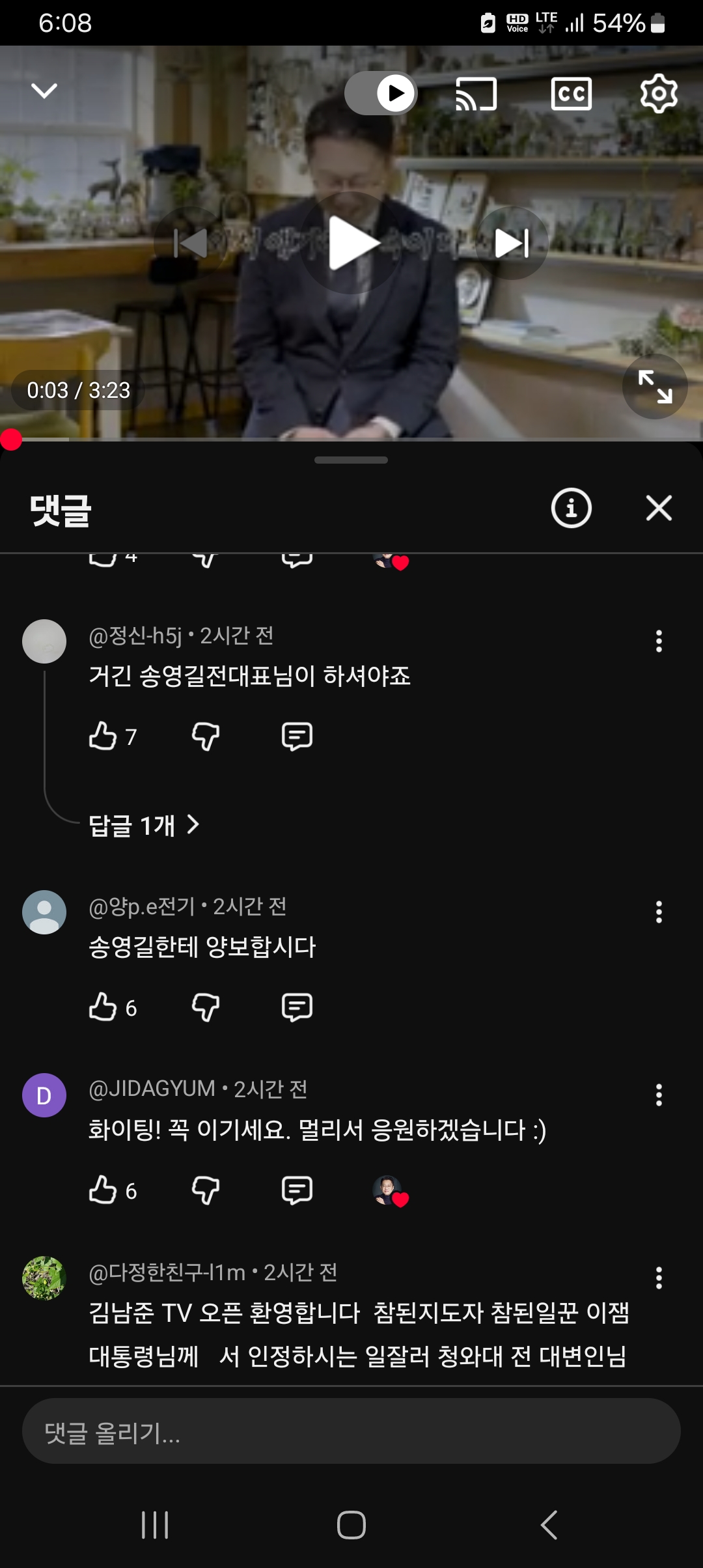
Task: Go back with system back button
Action: click(549, 1525)
